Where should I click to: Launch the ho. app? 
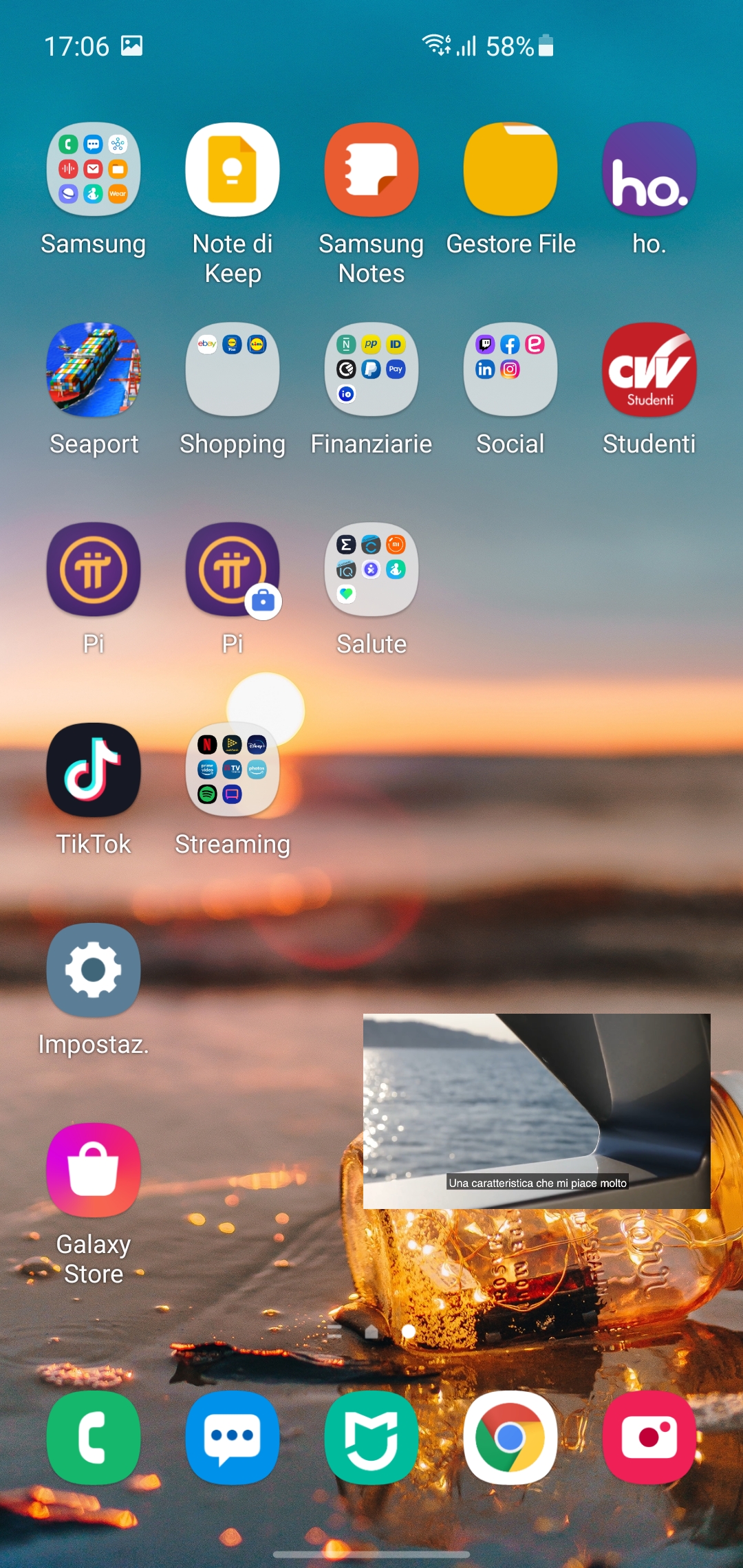click(649, 169)
